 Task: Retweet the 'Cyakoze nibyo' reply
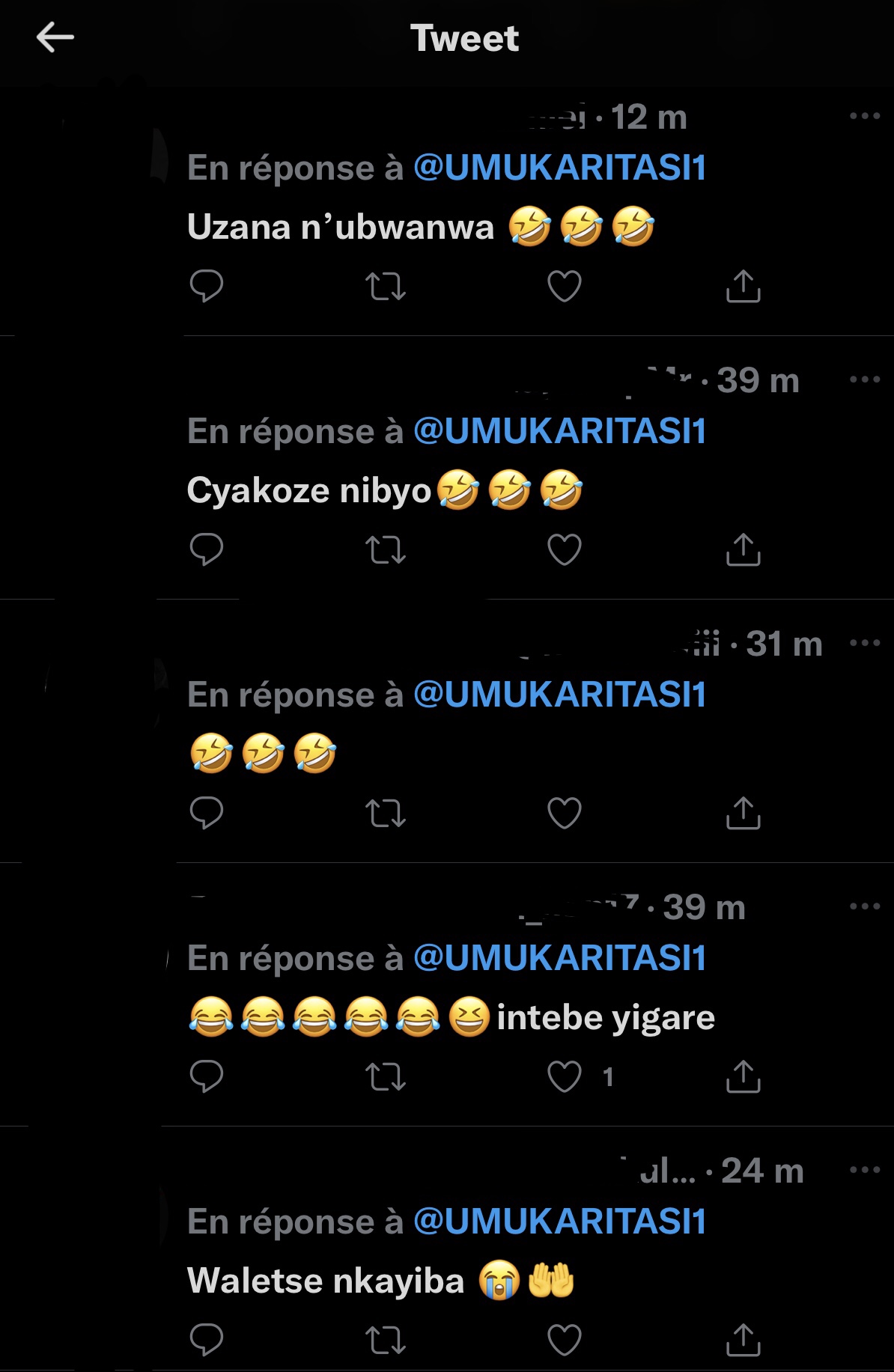tap(386, 549)
